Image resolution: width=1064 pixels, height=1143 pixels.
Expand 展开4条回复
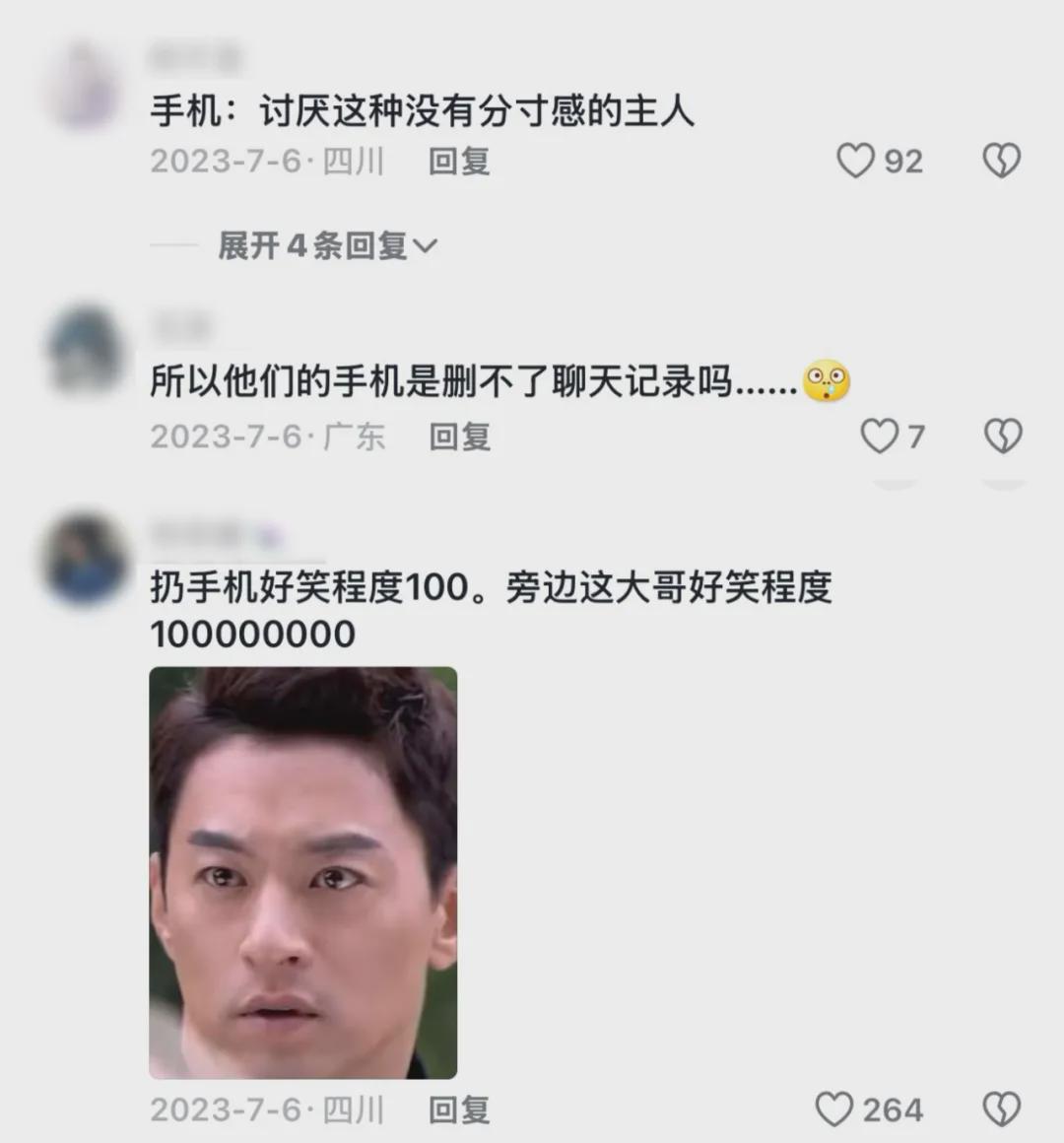pyautogui.click(x=327, y=245)
